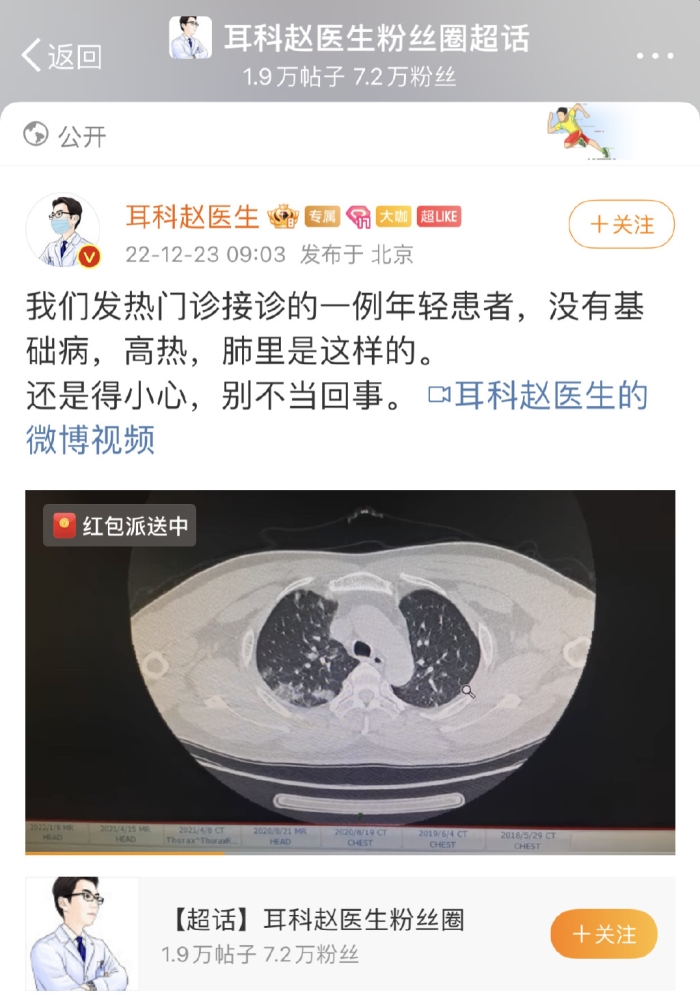Tap the 耳科赵医生 username
700x995 pixels.
point(192,216)
